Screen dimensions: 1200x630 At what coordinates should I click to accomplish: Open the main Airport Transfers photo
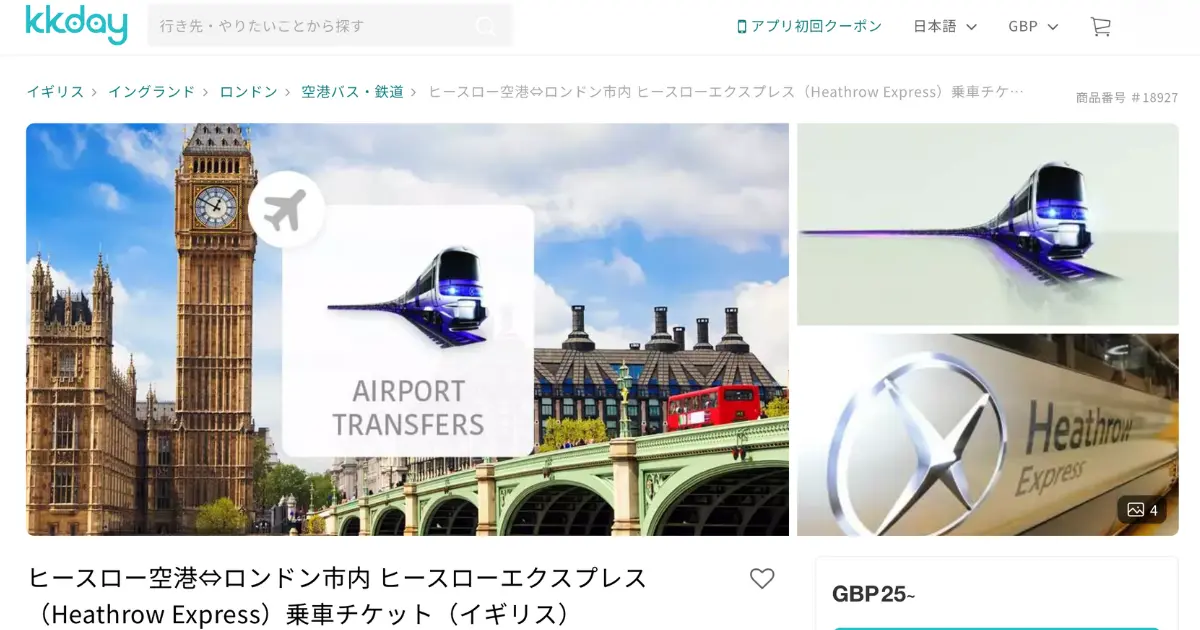click(407, 330)
